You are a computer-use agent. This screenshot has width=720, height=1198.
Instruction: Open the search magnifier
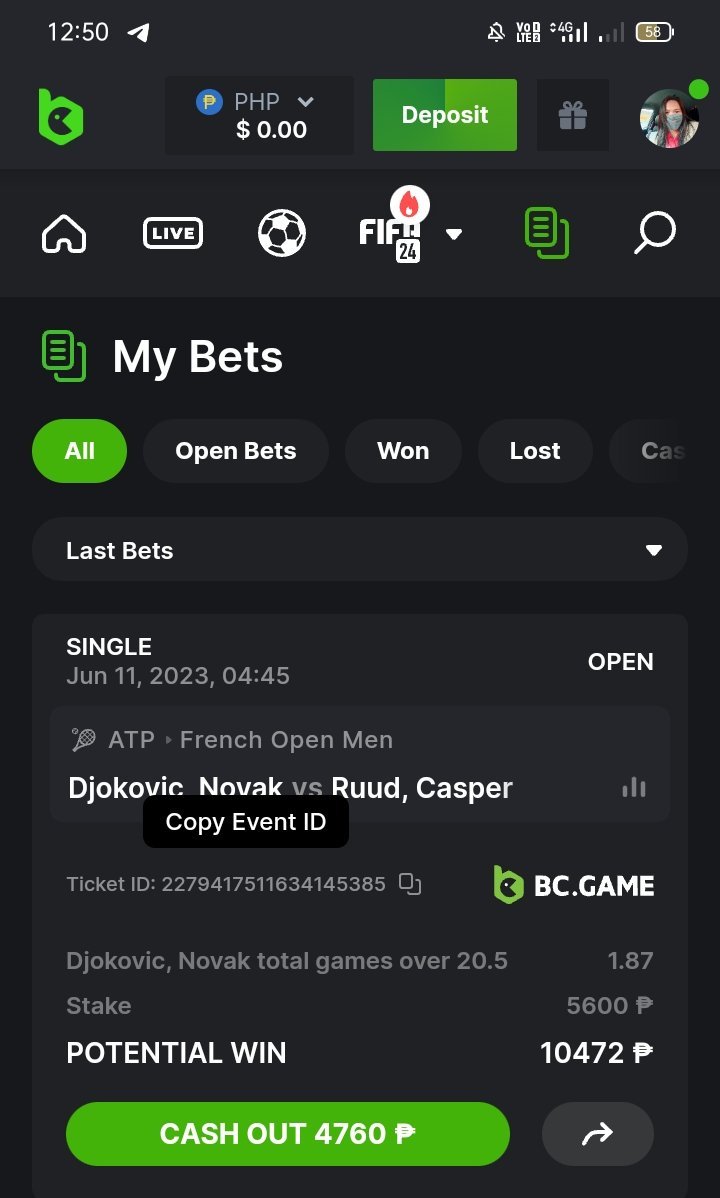click(x=655, y=234)
